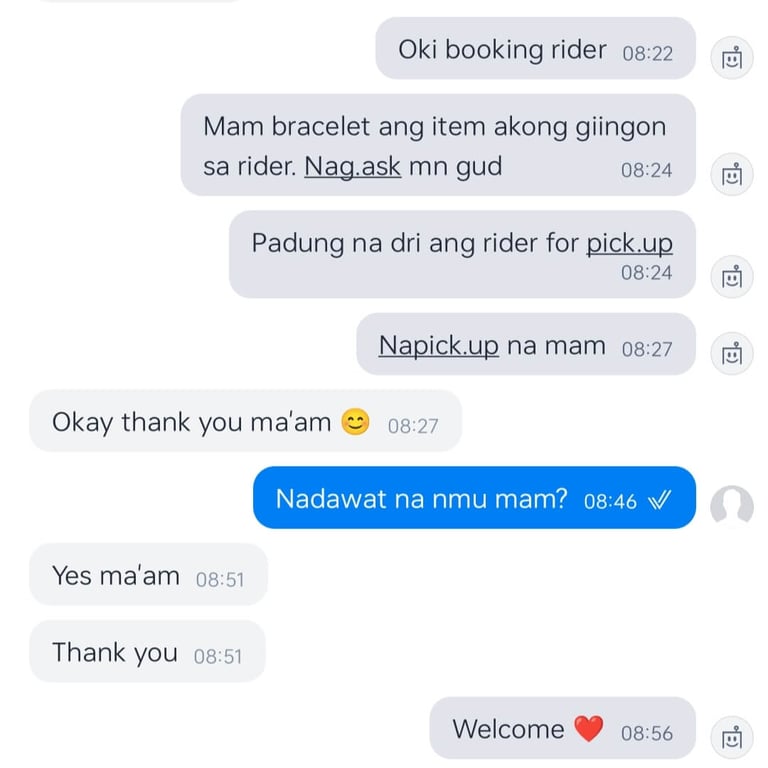Open profile avatar beside Nadawat na nmu message
The image size is (768, 768).
click(731, 506)
